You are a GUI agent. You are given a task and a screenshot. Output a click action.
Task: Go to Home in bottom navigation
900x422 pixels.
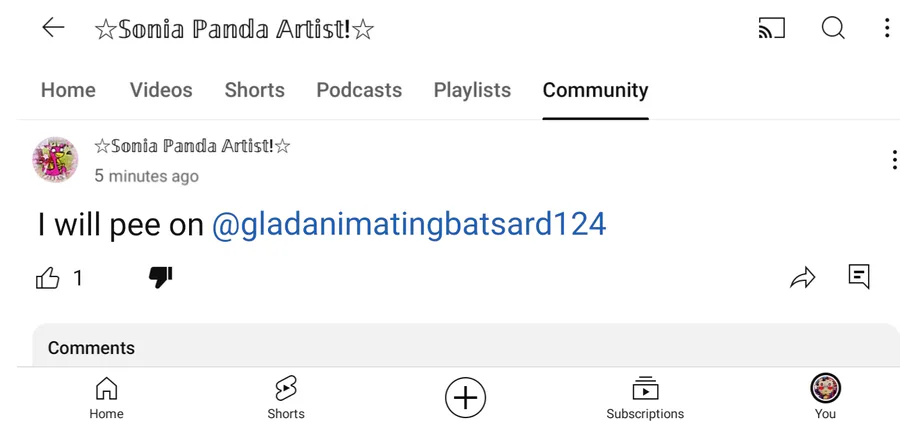tap(106, 398)
